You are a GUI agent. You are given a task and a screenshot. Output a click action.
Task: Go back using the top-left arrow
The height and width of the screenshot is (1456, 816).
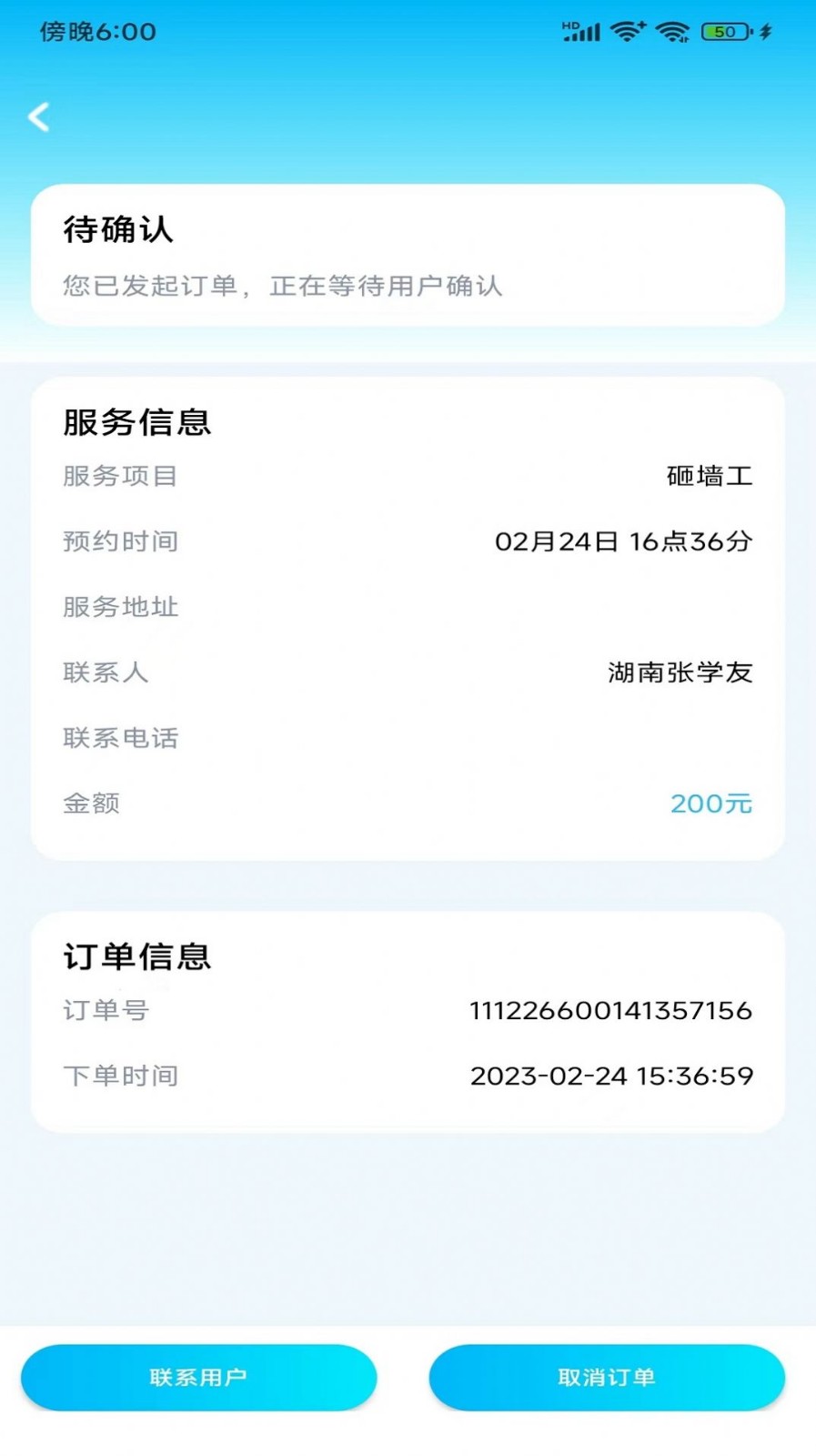tap(38, 116)
